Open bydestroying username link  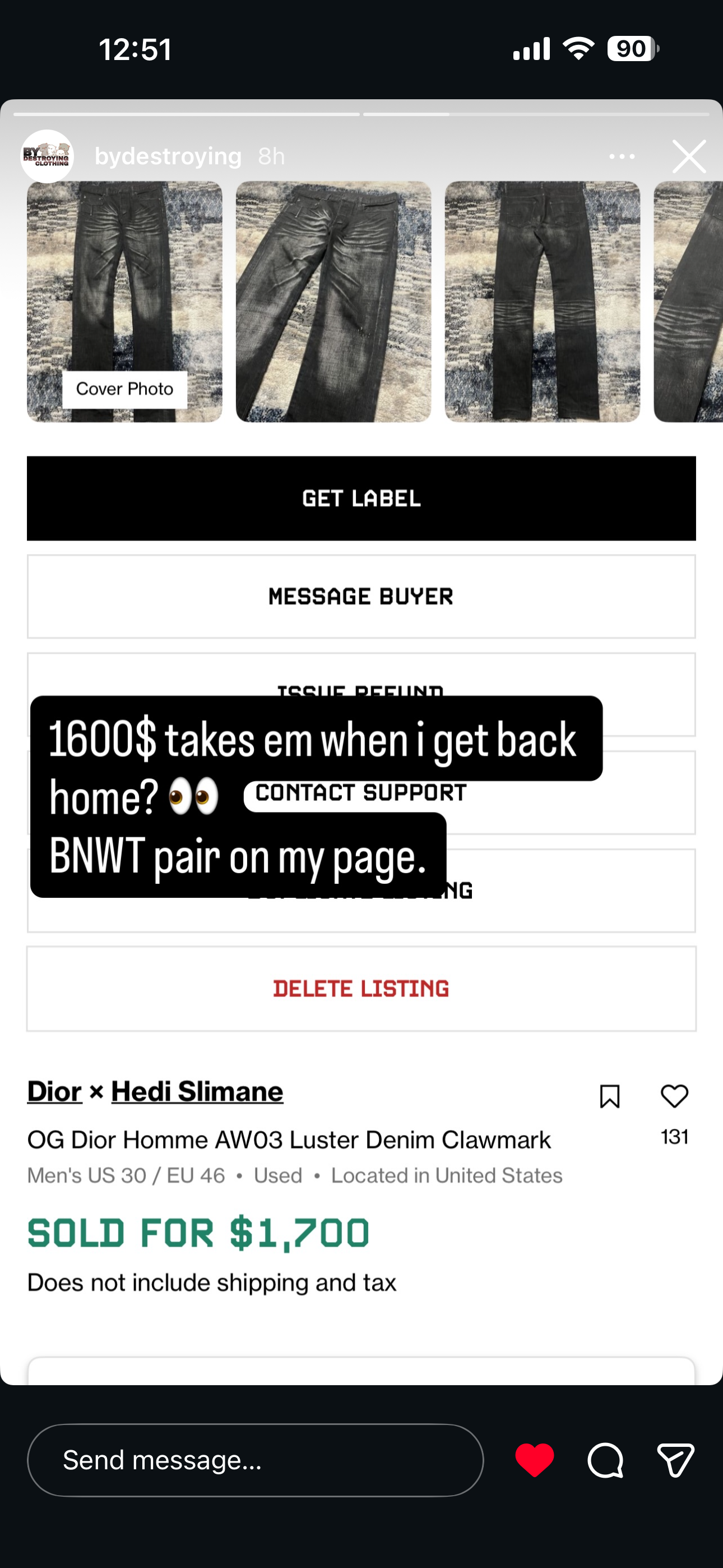168,156
